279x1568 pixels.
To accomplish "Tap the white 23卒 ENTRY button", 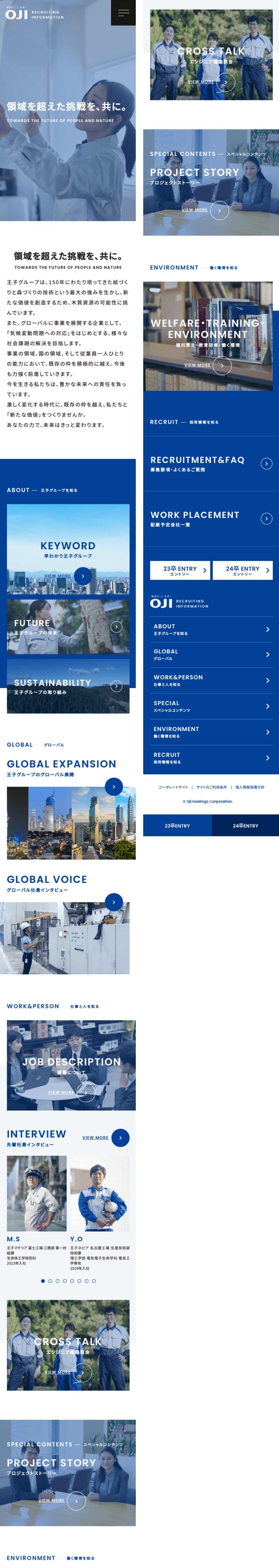I will point(180,570).
